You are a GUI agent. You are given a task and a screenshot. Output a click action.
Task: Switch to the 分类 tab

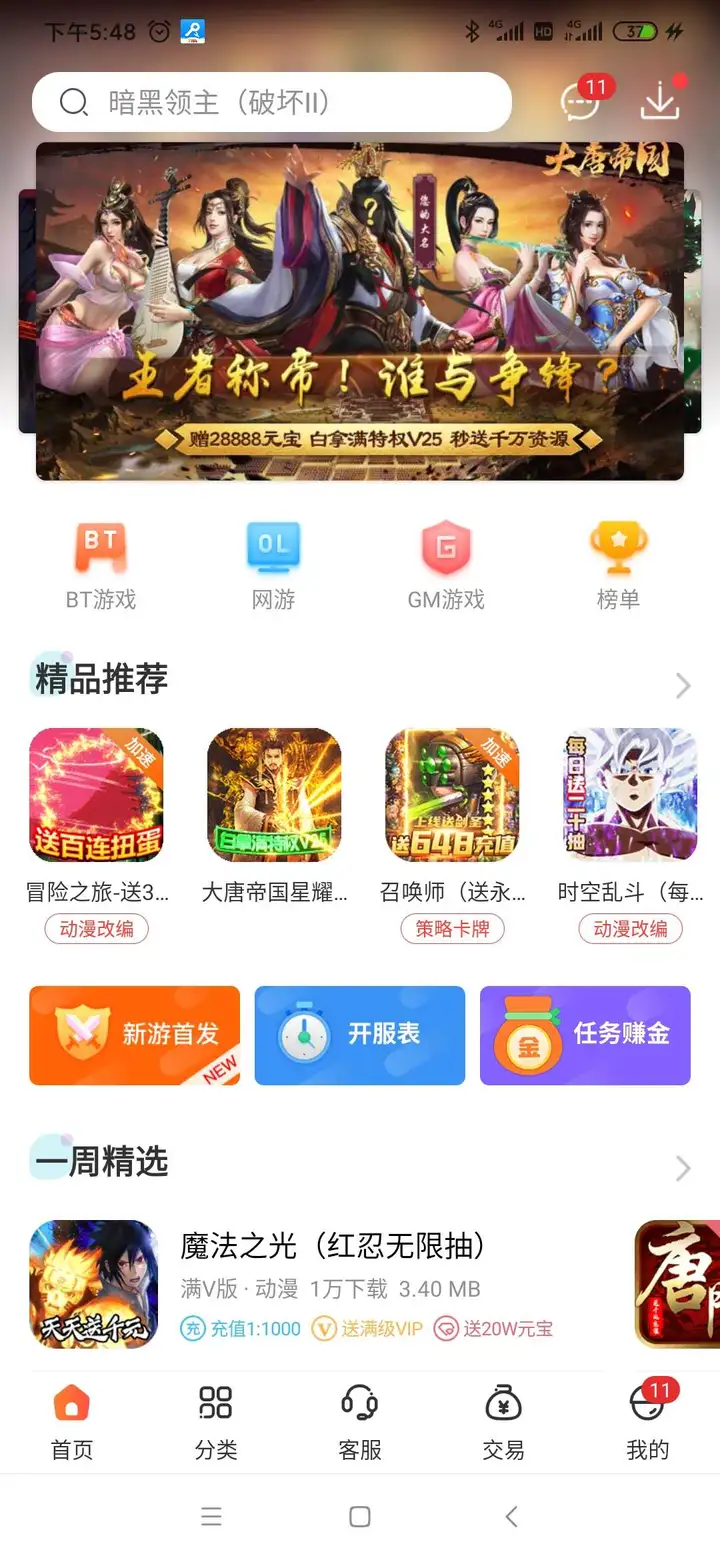[x=216, y=1420]
